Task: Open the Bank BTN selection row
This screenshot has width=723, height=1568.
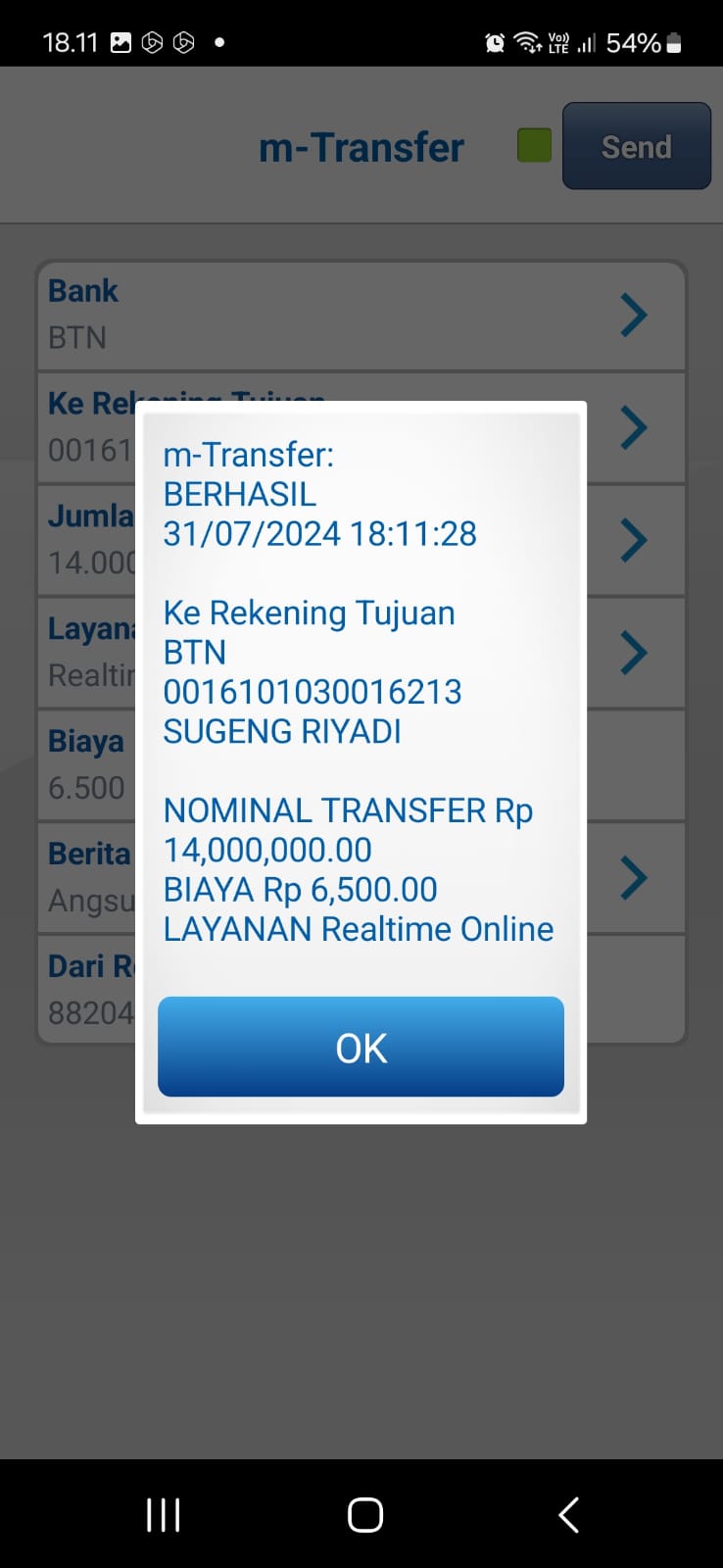Action: point(361,315)
